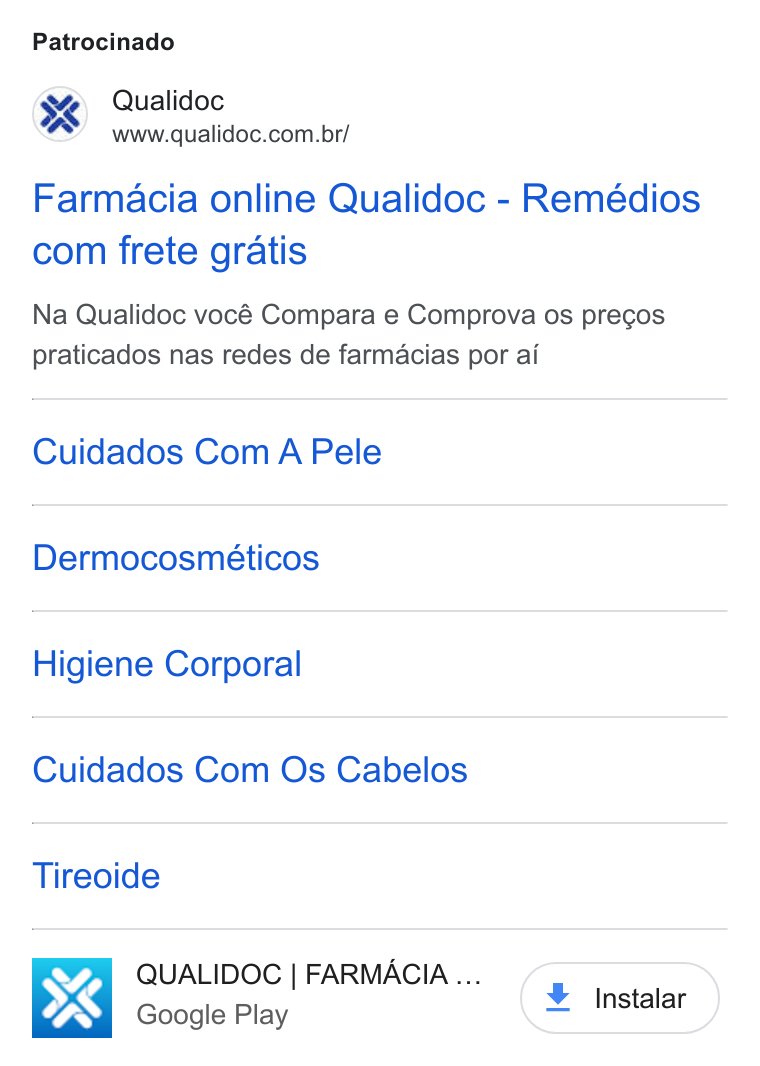Go to Higiene Corporal
The width and height of the screenshot is (760, 1066).
coord(167,664)
